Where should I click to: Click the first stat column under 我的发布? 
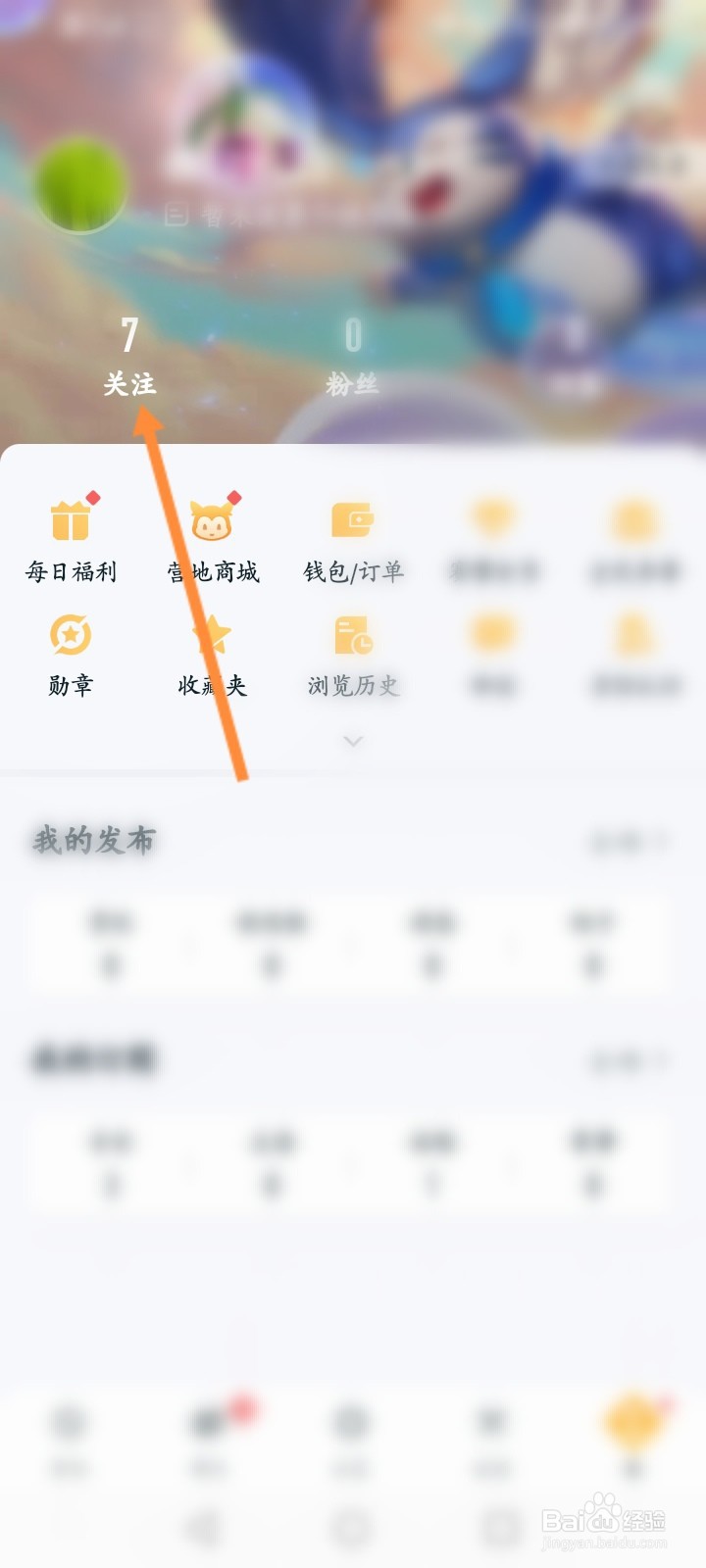point(110,941)
